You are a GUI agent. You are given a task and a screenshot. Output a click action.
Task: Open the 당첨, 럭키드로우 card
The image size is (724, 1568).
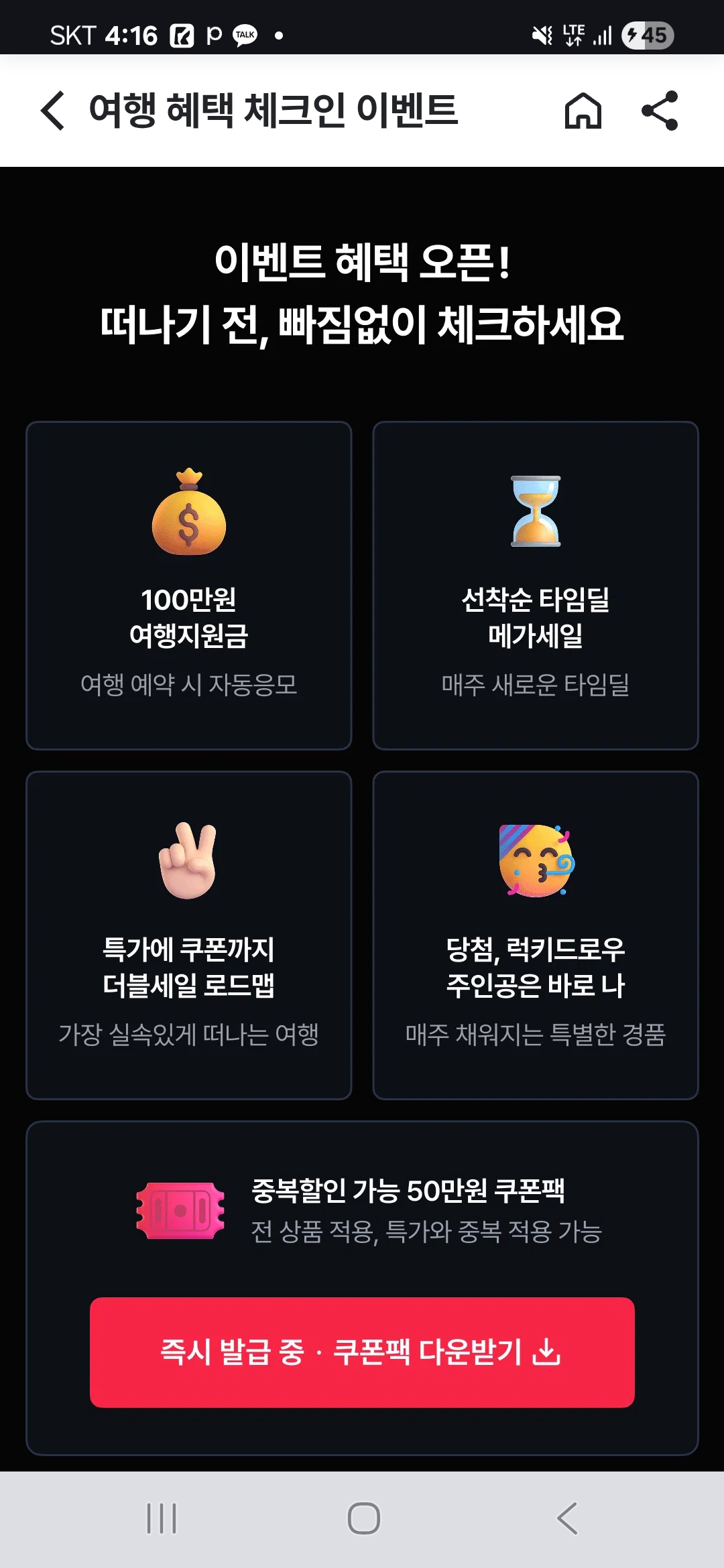tap(535, 935)
